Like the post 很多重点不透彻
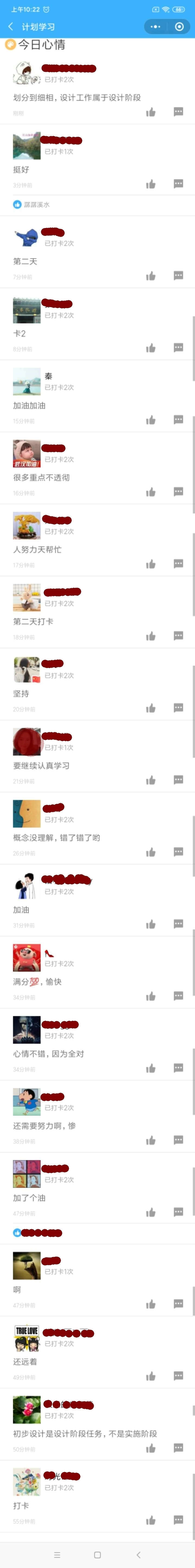This screenshot has width=195, height=1568. (x=151, y=492)
